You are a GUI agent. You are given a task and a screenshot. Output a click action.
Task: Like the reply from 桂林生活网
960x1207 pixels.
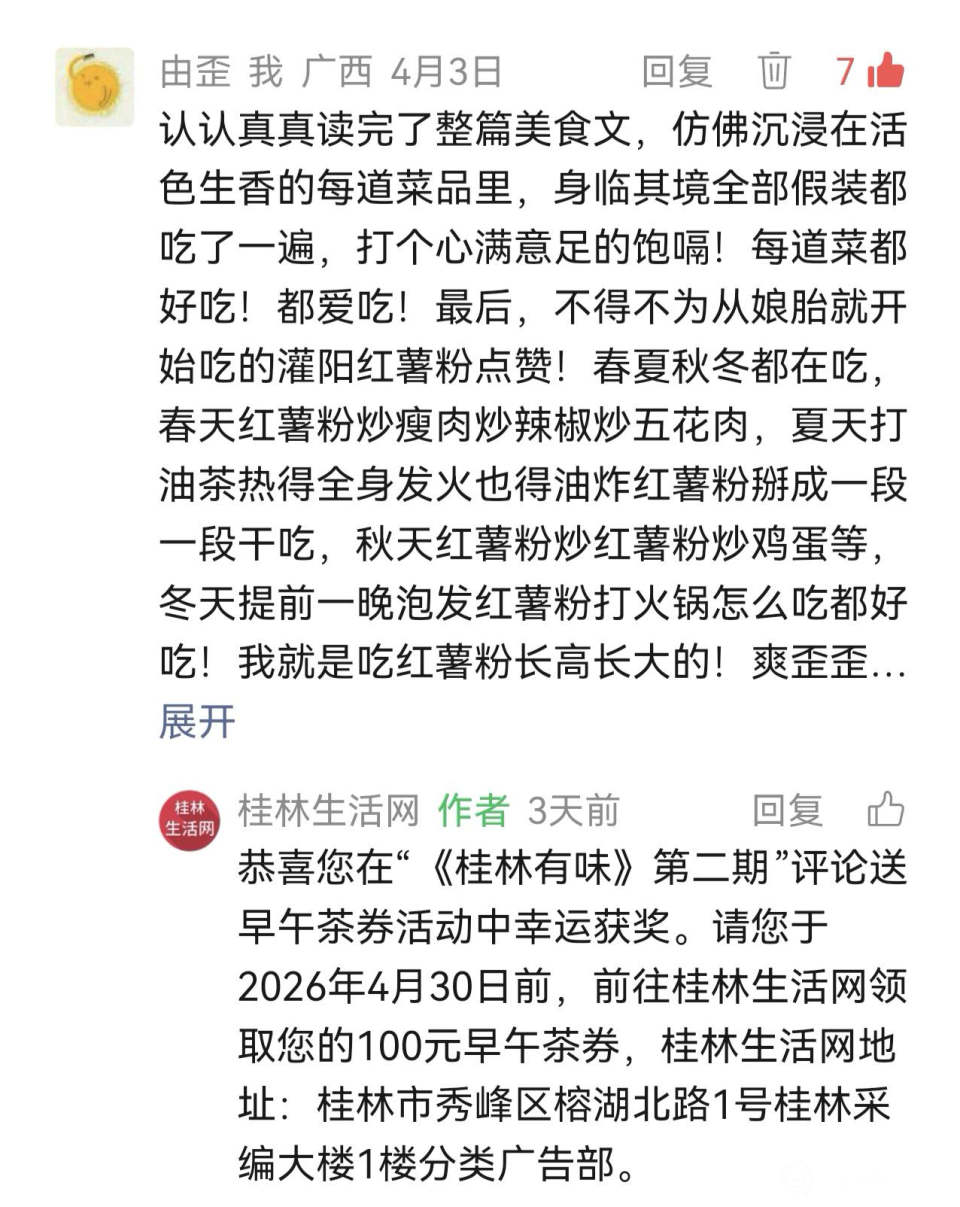coord(885,810)
